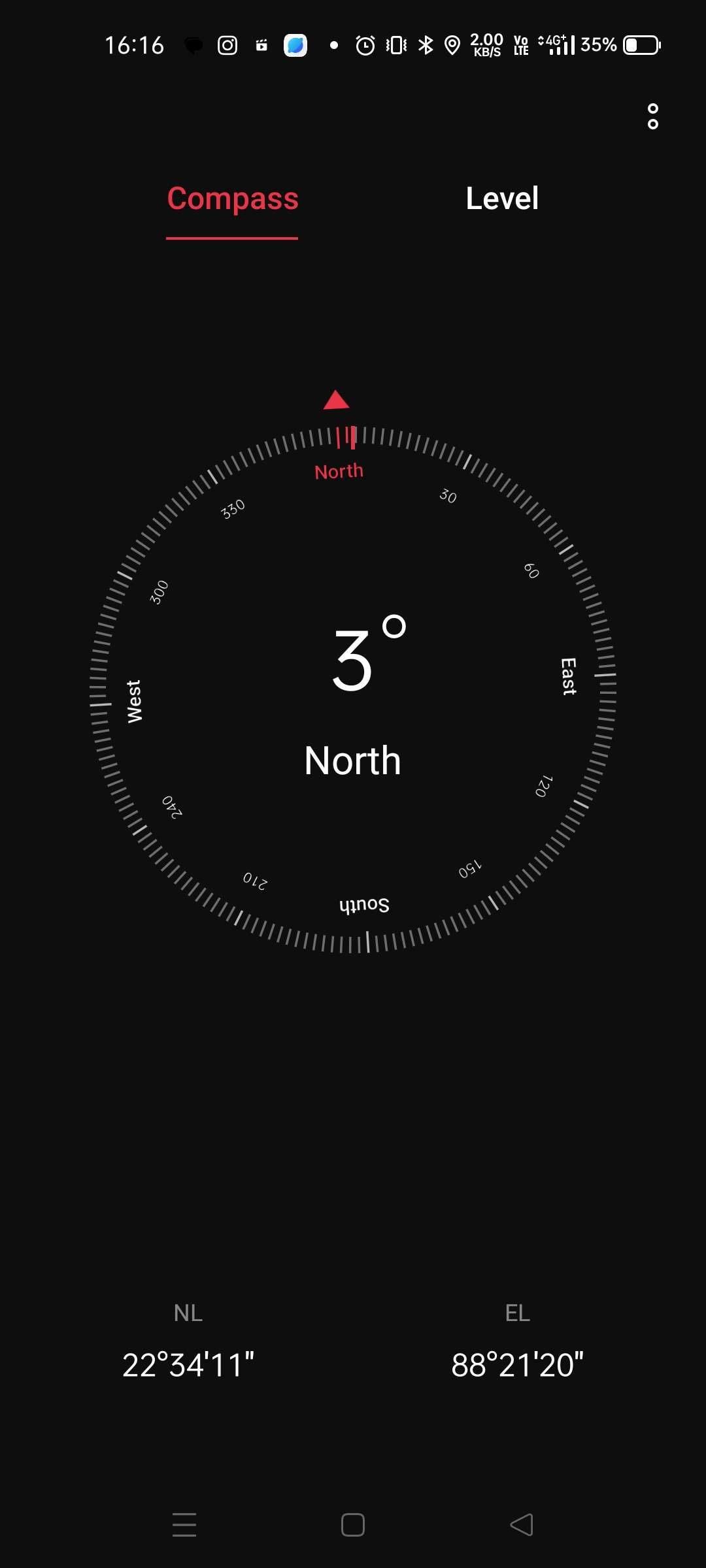Open the two-dot overflow menu
This screenshot has height=1568, width=706.
[652, 116]
